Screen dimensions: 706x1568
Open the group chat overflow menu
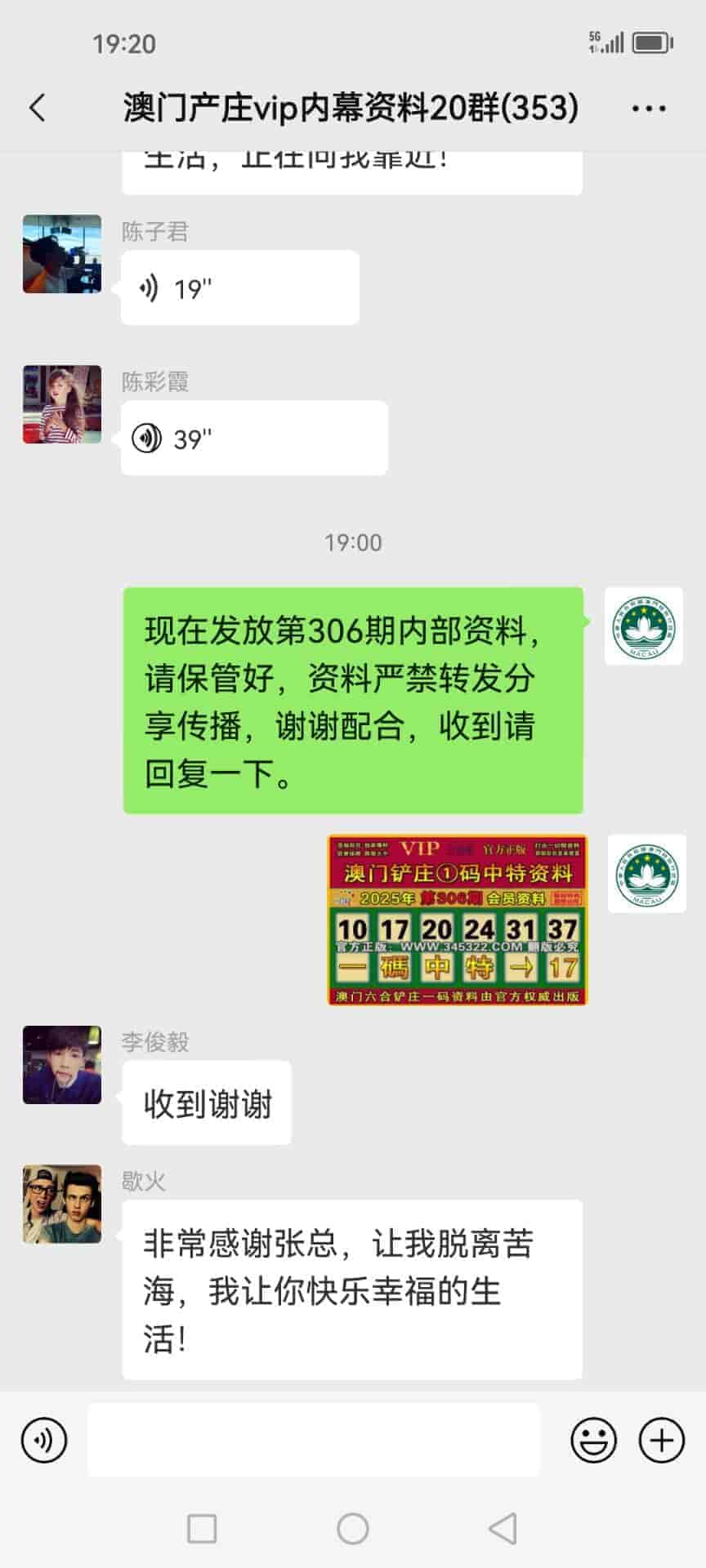[649, 108]
